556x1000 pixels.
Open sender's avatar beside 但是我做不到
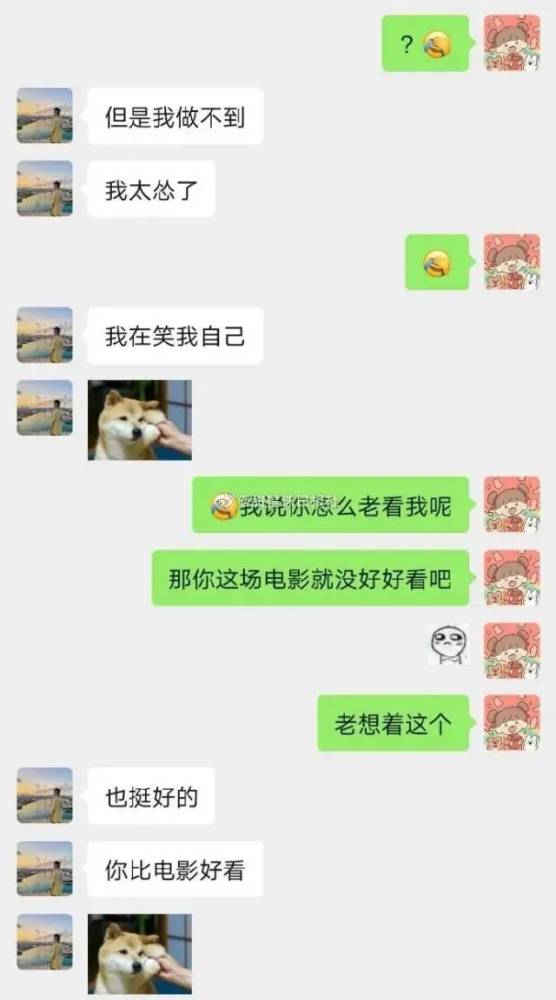click(x=45, y=115)
